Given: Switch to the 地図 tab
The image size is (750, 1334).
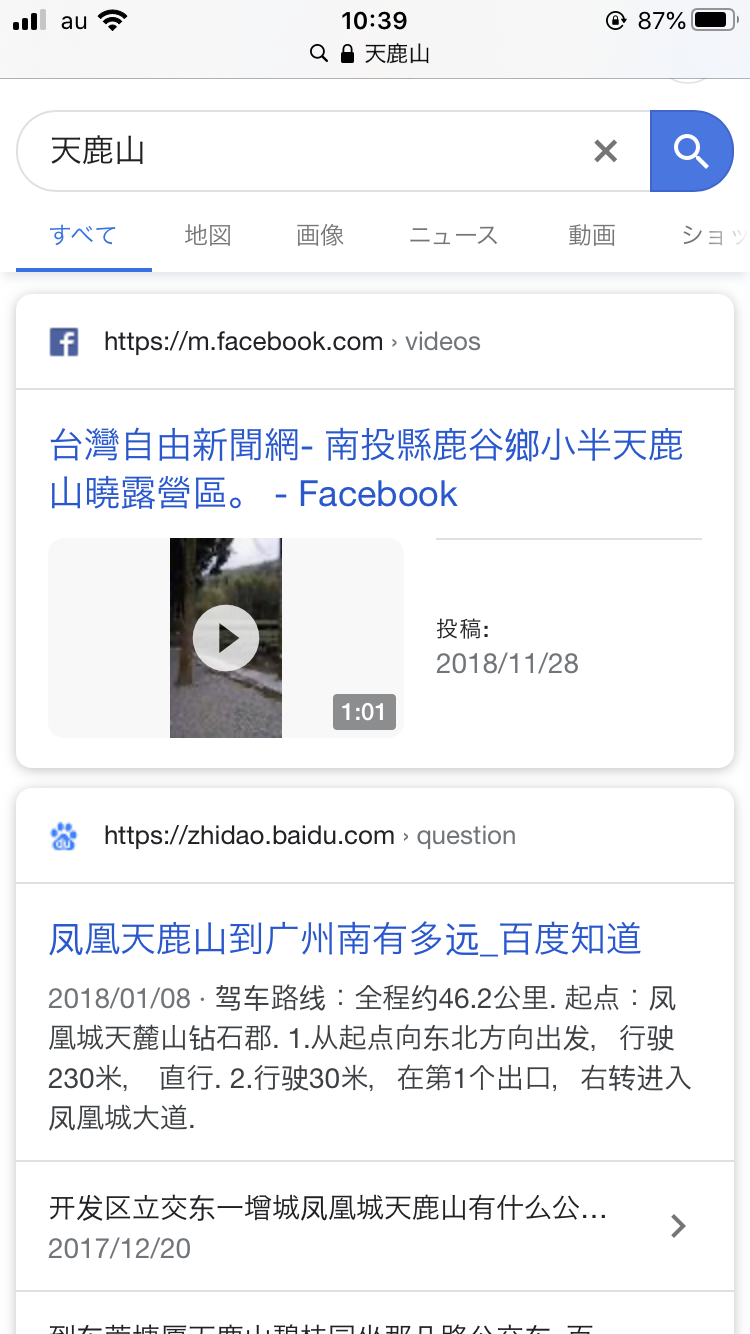Looking at the screenshot, I should [208, 236].
